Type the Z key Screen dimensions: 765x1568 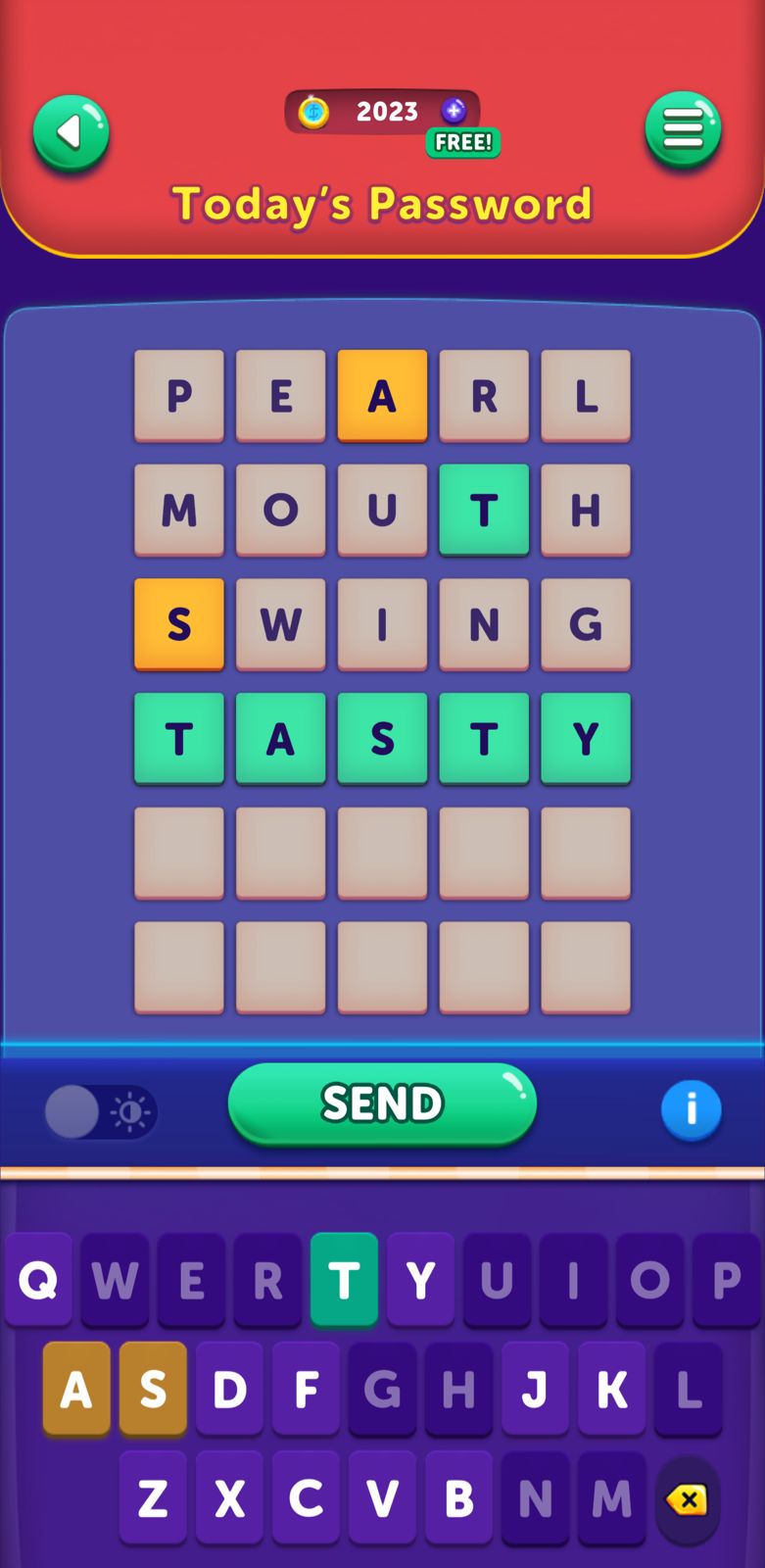153,1498
